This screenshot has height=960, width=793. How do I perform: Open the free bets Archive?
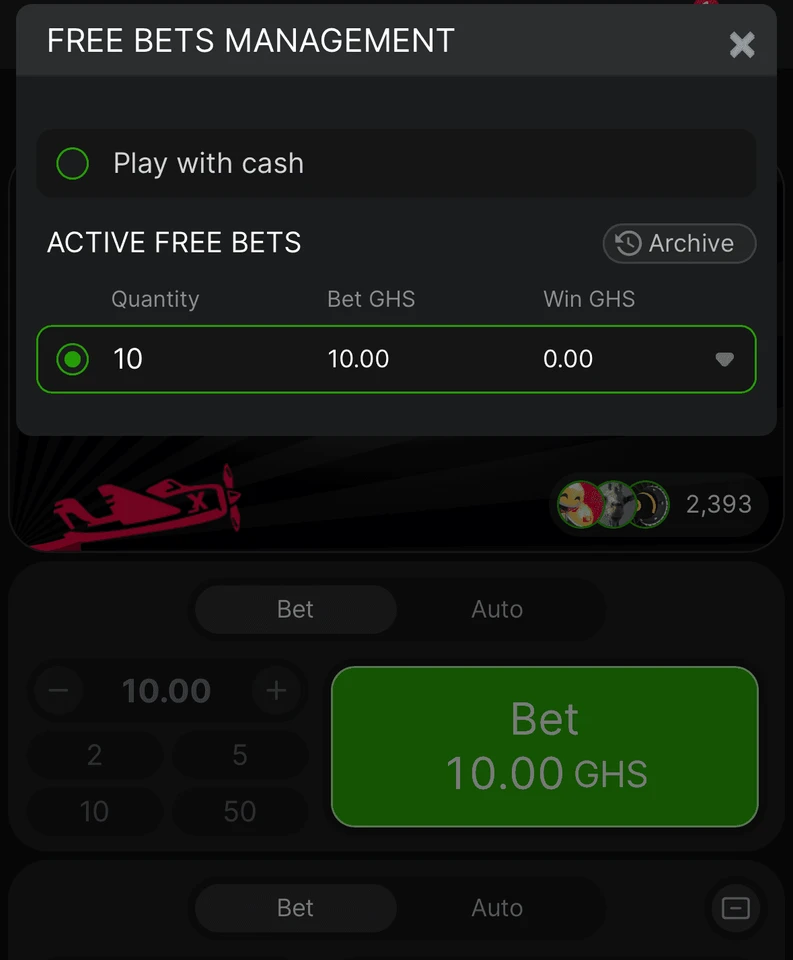pos(679,243)
